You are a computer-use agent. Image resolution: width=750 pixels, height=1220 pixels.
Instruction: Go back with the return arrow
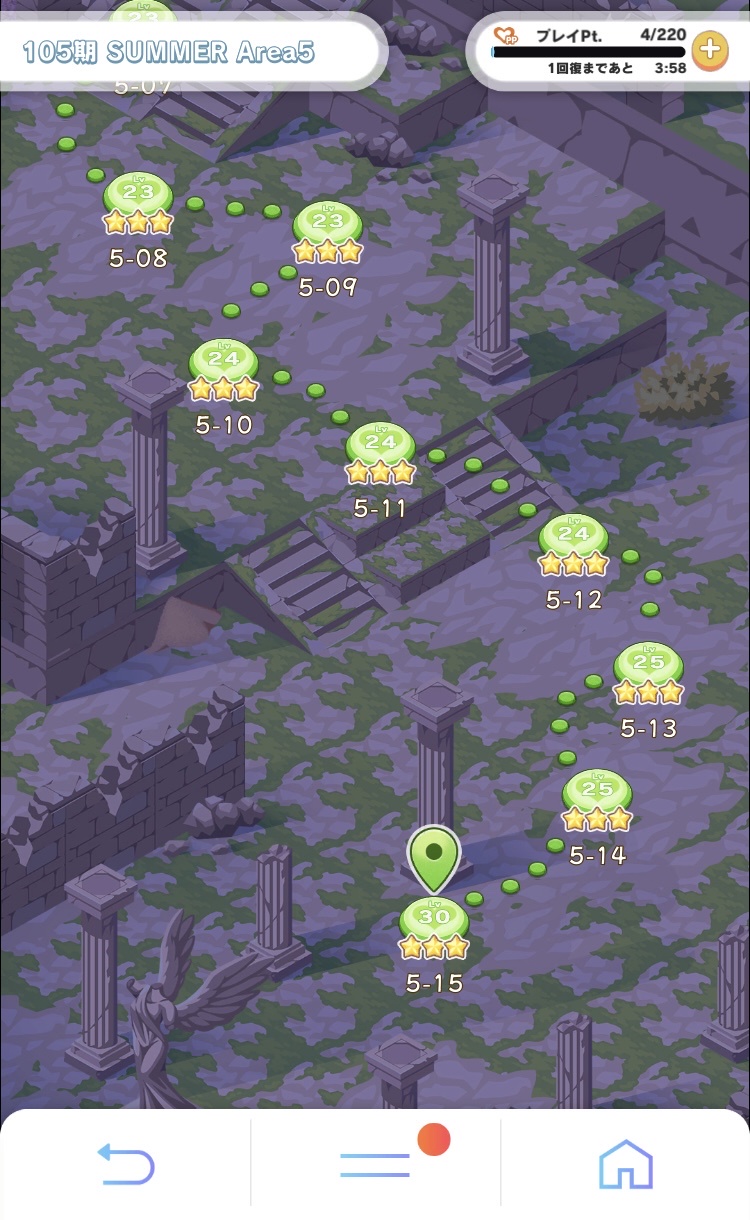click(x=126, y=1165)
